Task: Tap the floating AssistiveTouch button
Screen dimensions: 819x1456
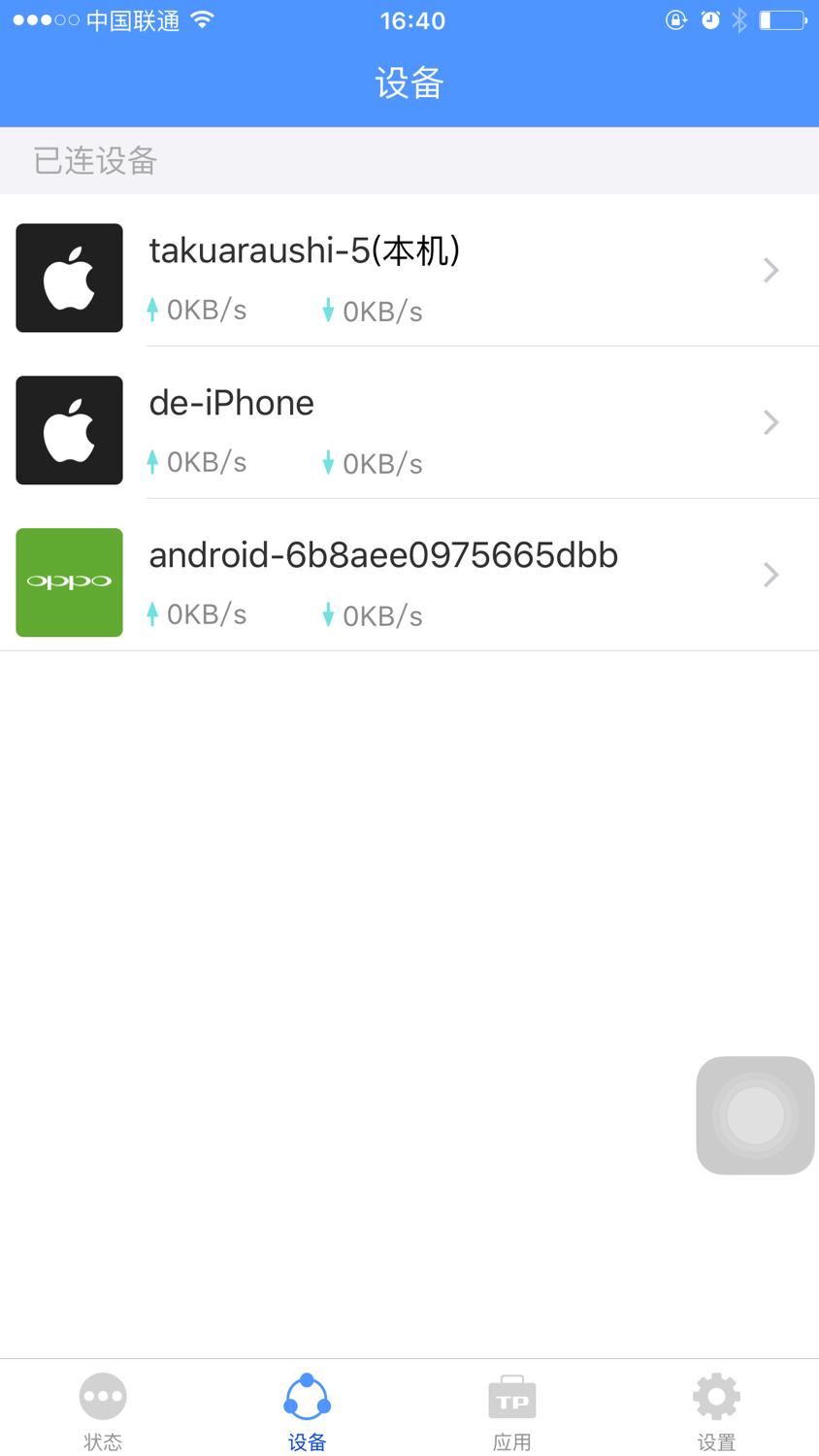Action: point(755,1115)
